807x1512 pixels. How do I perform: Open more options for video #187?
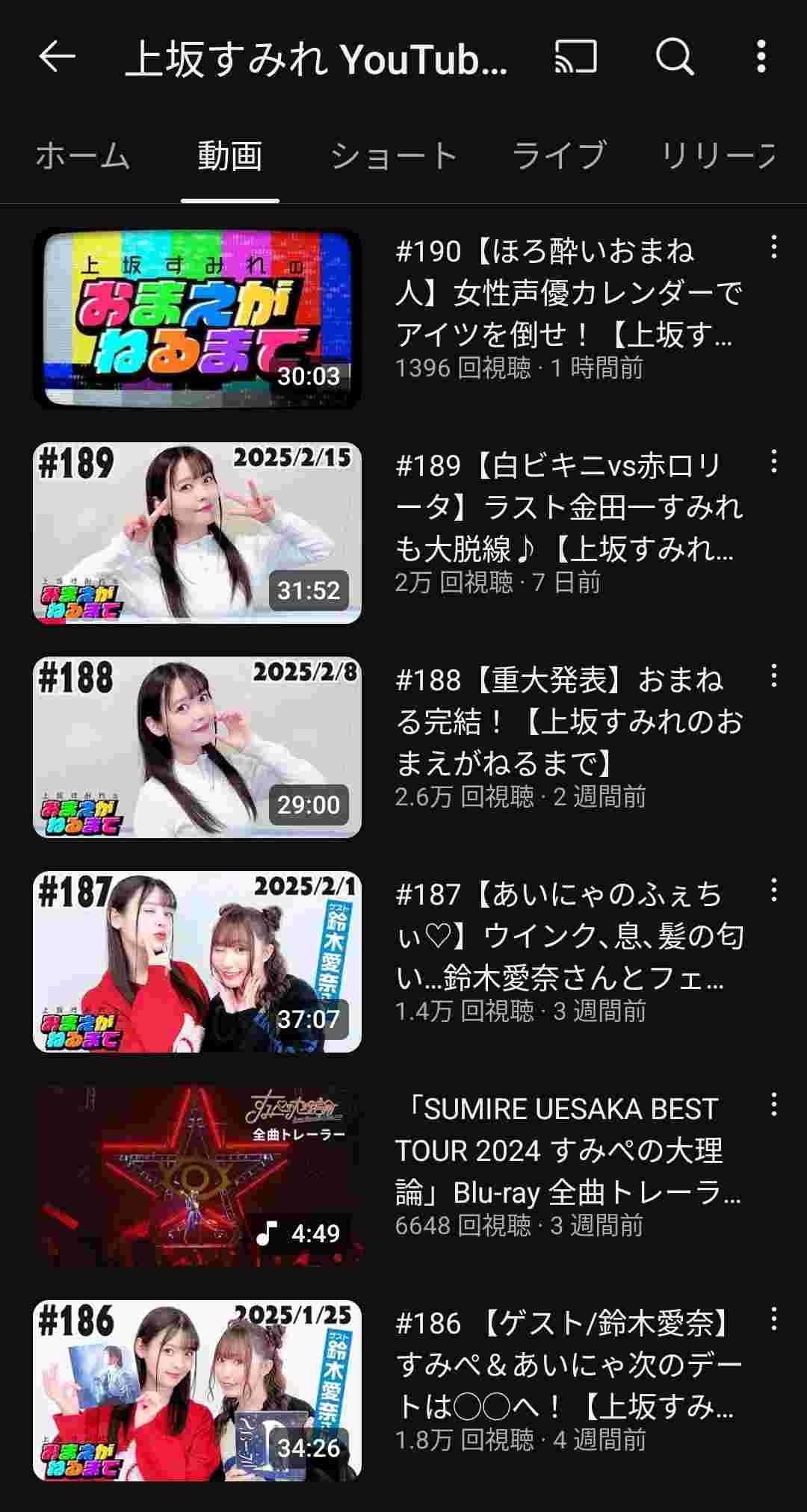point(773,890)
